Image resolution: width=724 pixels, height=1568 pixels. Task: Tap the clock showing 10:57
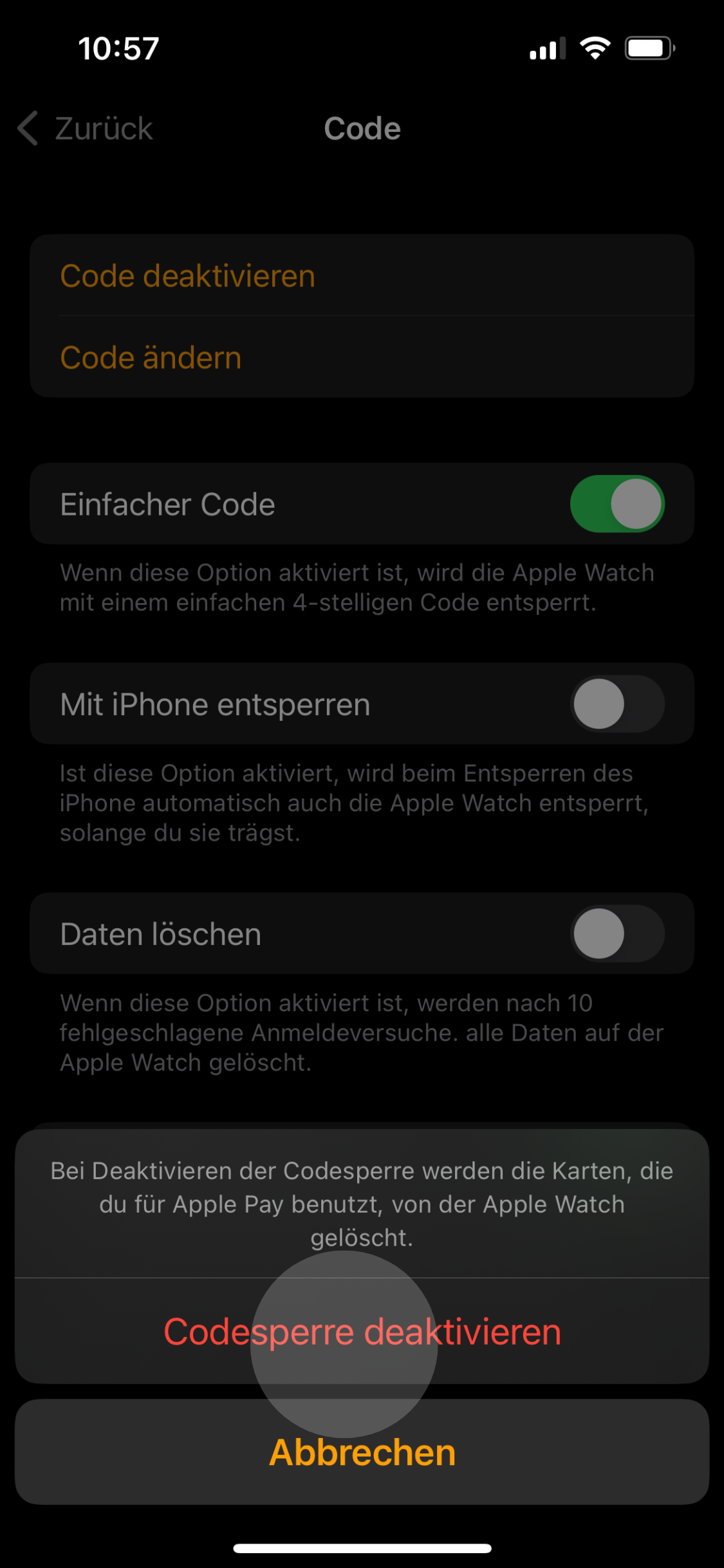[x=117, y=48]
